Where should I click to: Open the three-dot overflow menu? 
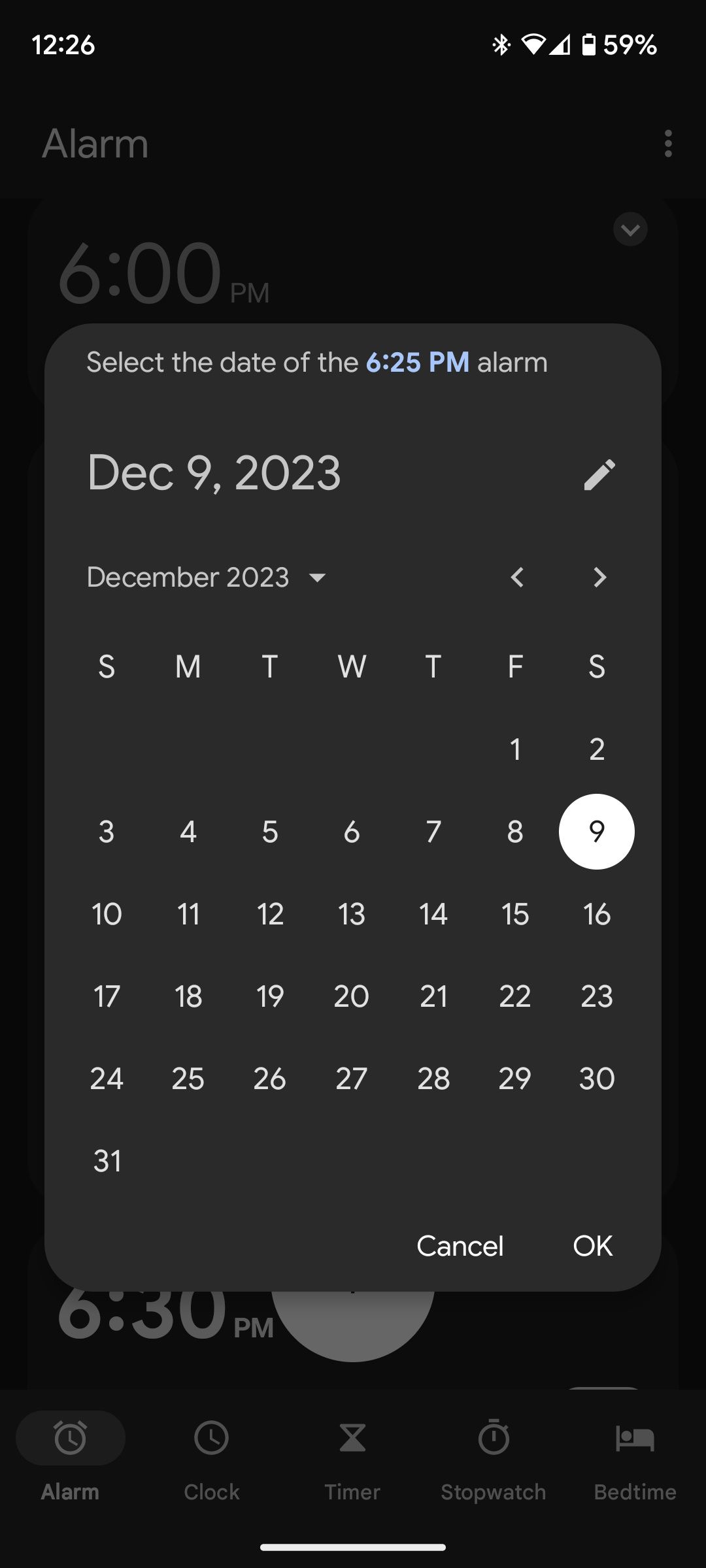pyautogui.click(x=668, y=144)
